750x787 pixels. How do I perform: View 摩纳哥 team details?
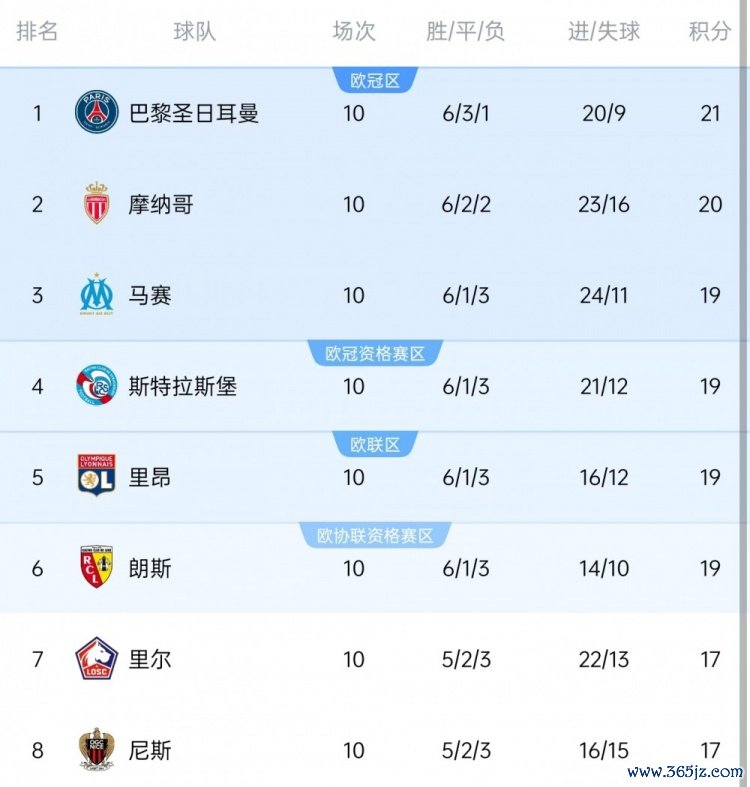161,204
